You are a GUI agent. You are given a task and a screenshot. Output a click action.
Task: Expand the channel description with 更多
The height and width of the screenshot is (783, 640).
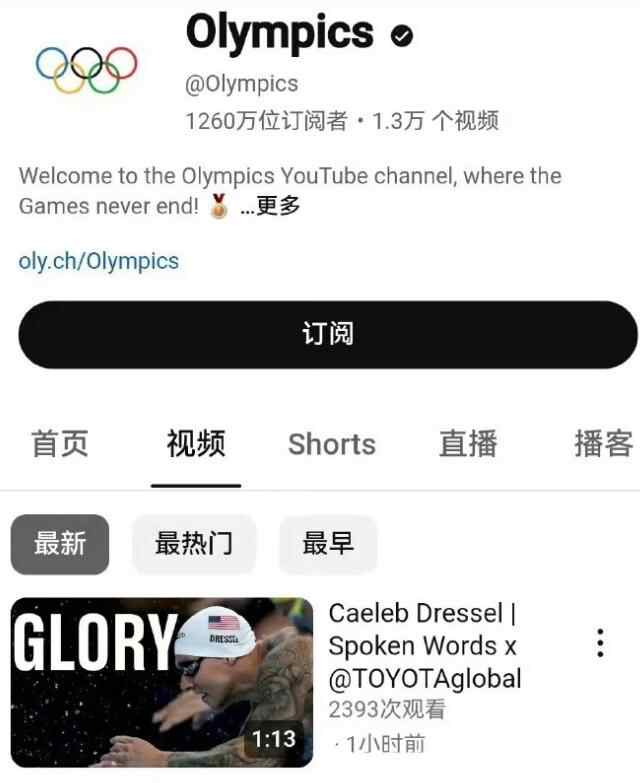coord(271,207)
